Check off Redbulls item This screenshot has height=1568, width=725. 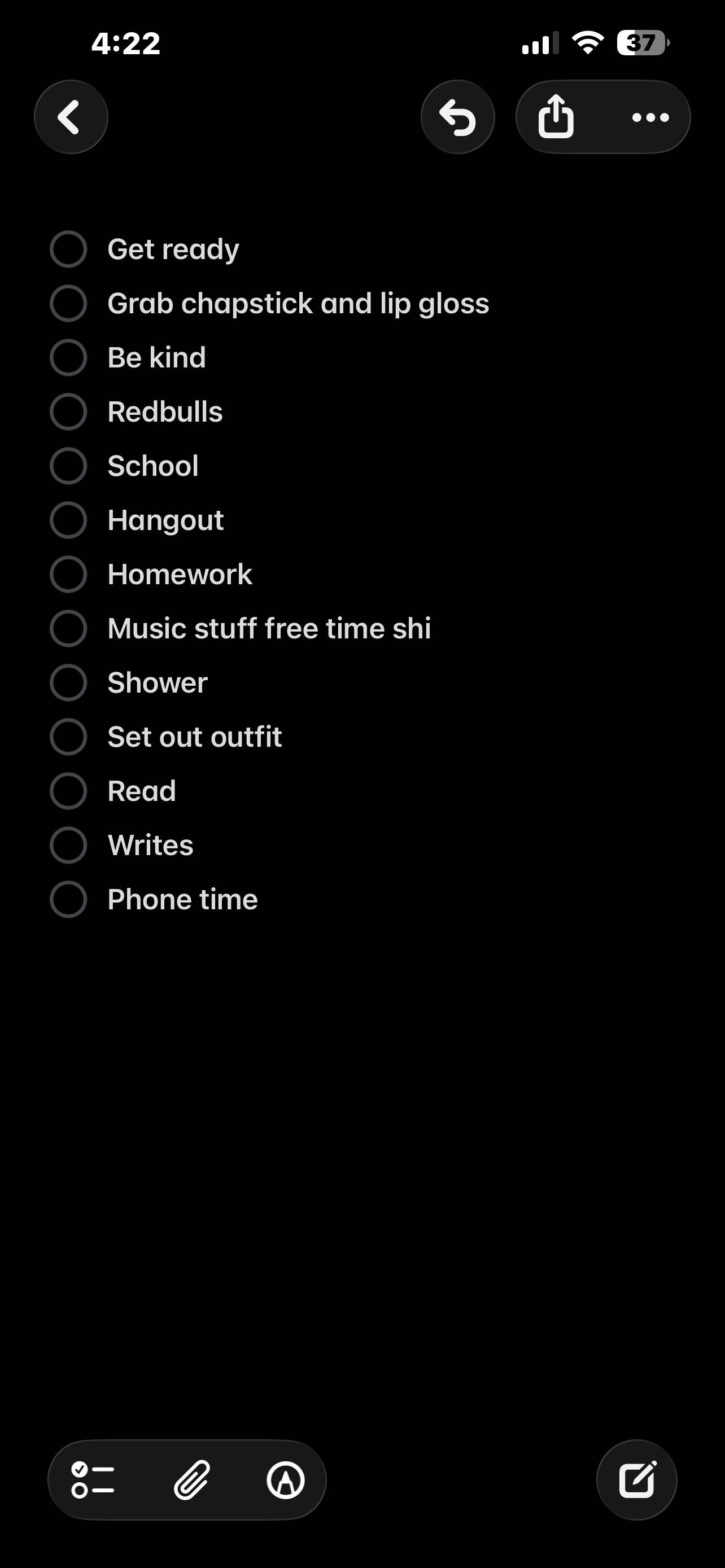click(68, 411)
